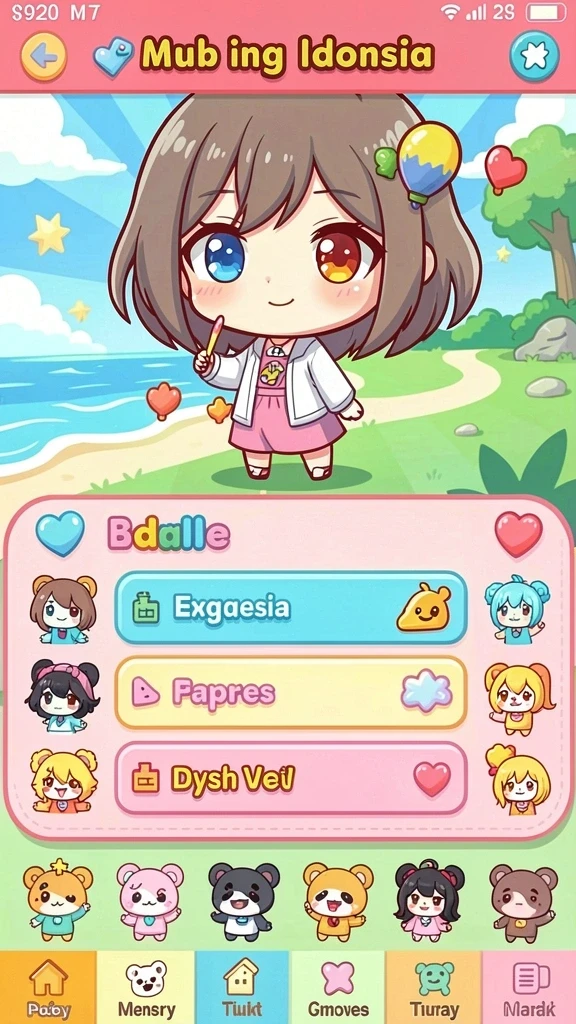Pick the pink bear character in the row
Viewport: 576px width, 1024px height.
tap(150, 901)
